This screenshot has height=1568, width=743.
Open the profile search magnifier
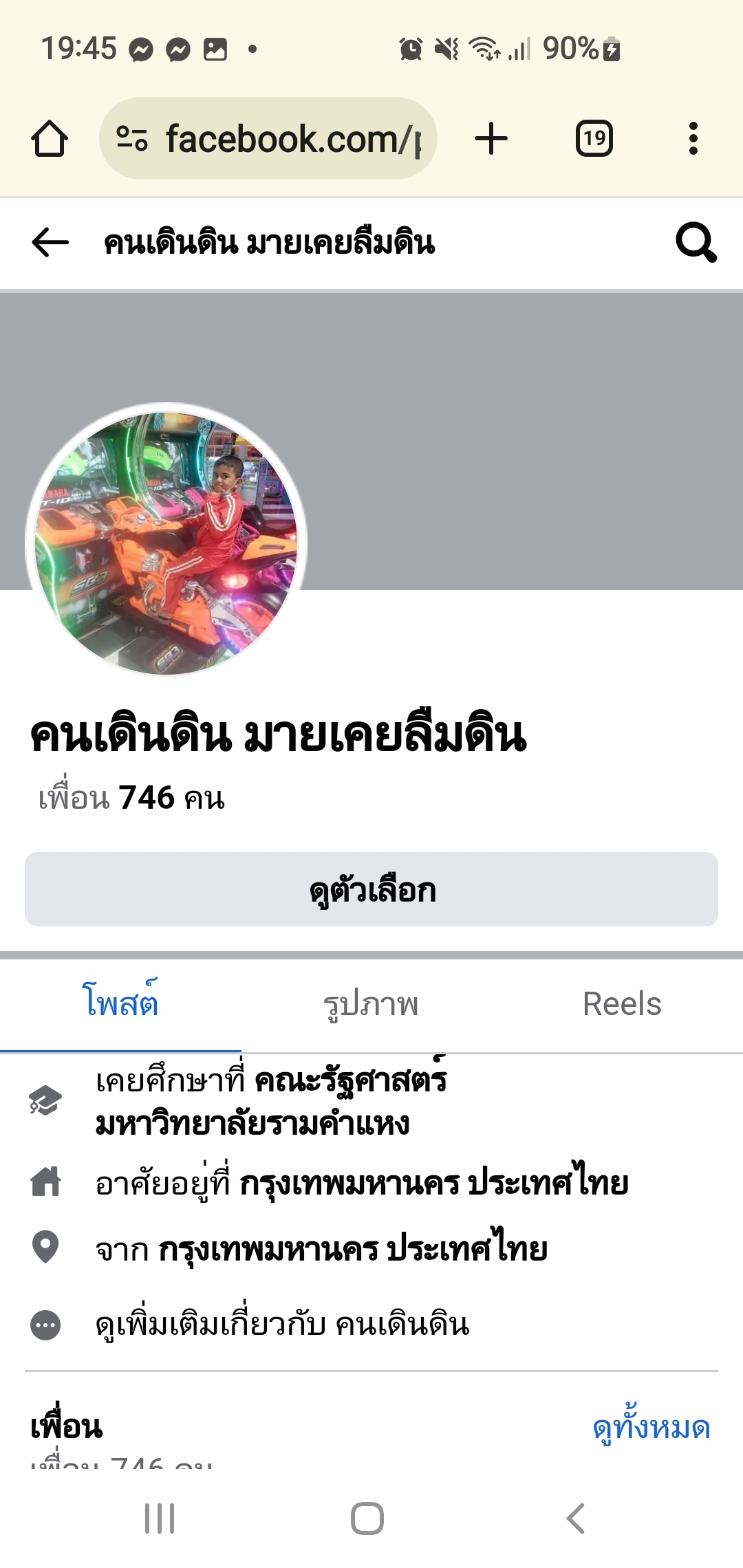coord(696,243)
